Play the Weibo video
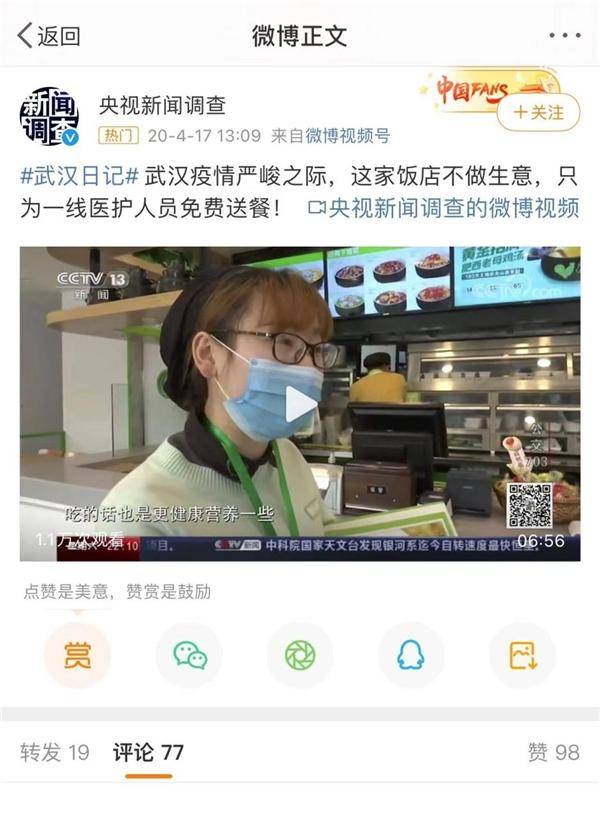Image resolution: width=600 pixels, height=838 pixels. [300, 403]
